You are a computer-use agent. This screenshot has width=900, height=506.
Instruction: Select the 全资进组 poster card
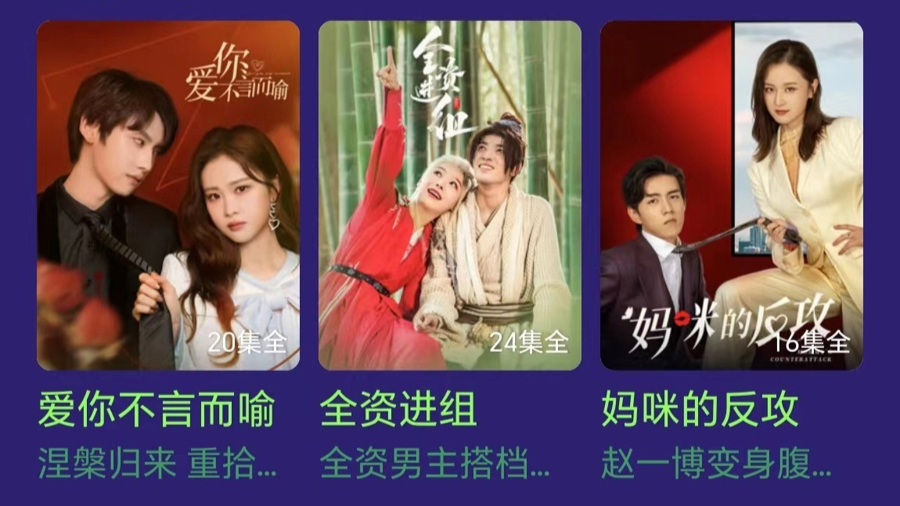pos(450,196)
